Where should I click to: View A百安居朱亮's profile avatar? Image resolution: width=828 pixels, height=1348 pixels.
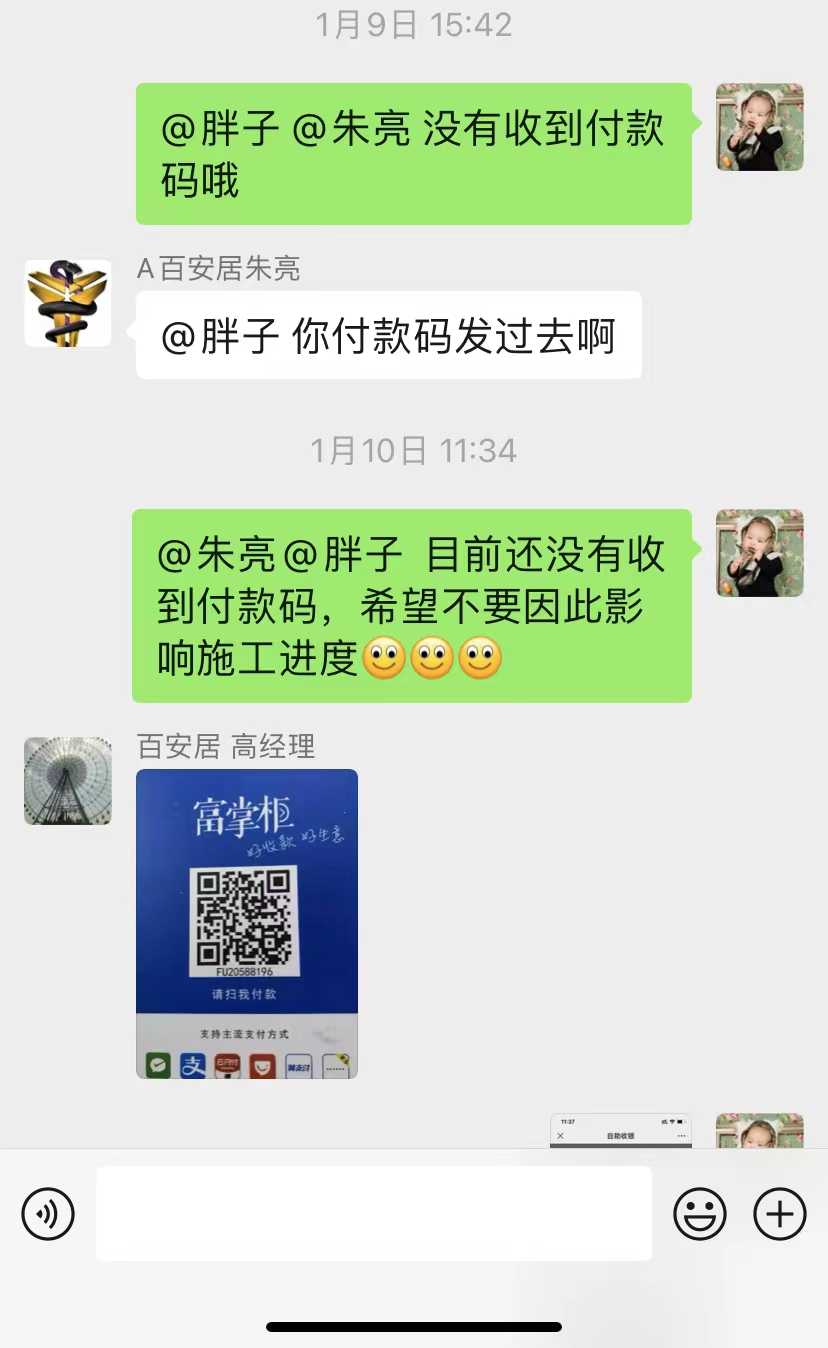(x=68, y=303)
